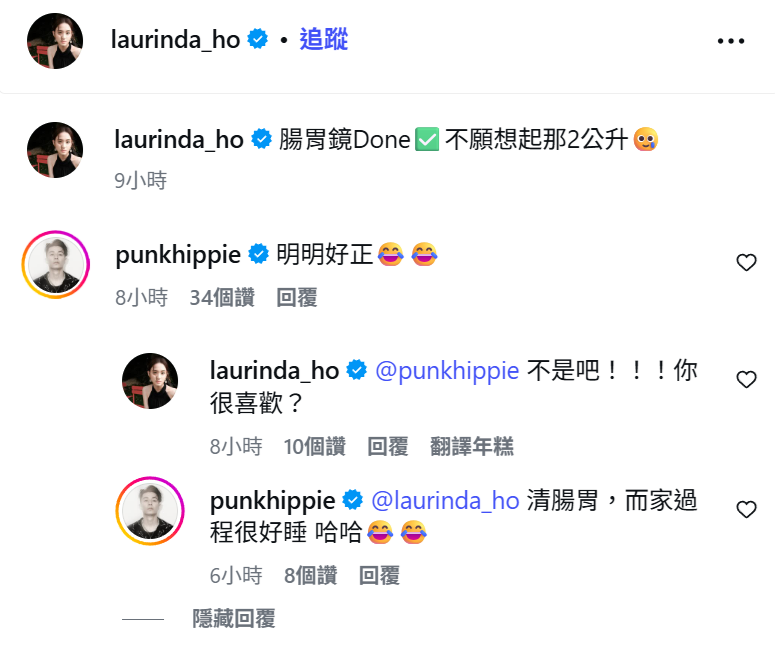The height and width of the screenshot is (650, 775).
Task: Tap 回覆 under laurinda_ho's reply 不是吧
Action: pos(387,447)
